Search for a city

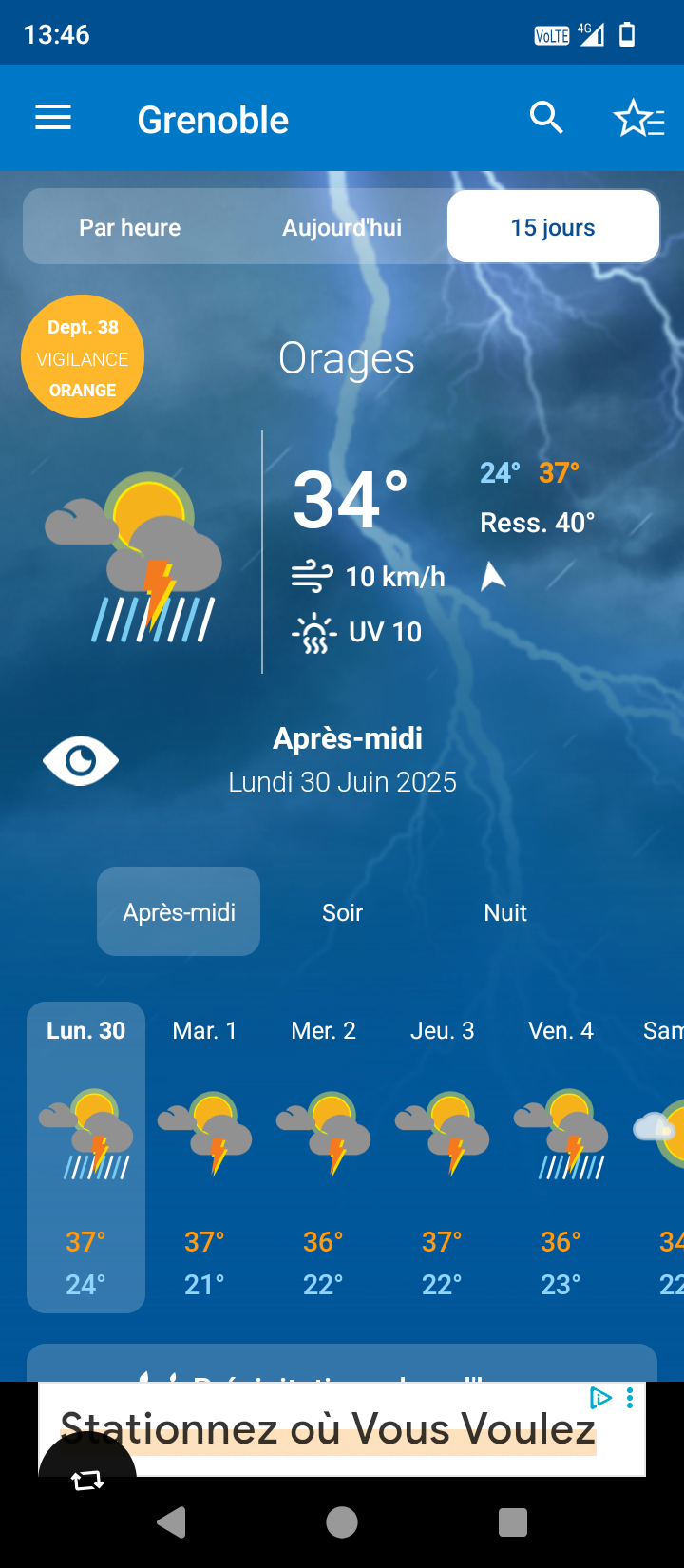click(546, 119)
